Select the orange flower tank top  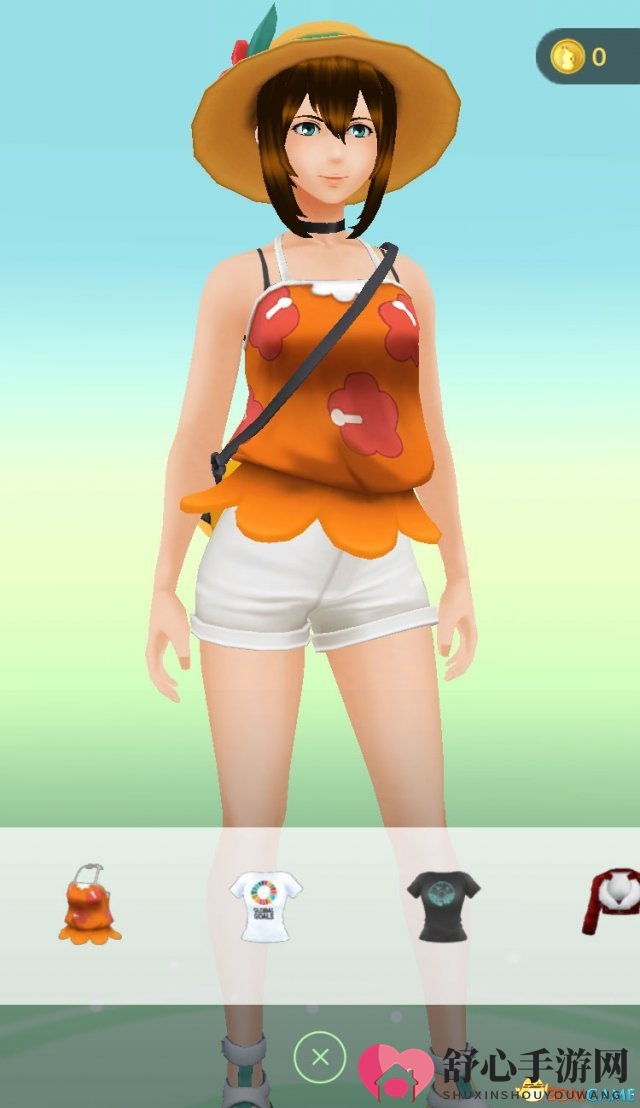[90, 903]
